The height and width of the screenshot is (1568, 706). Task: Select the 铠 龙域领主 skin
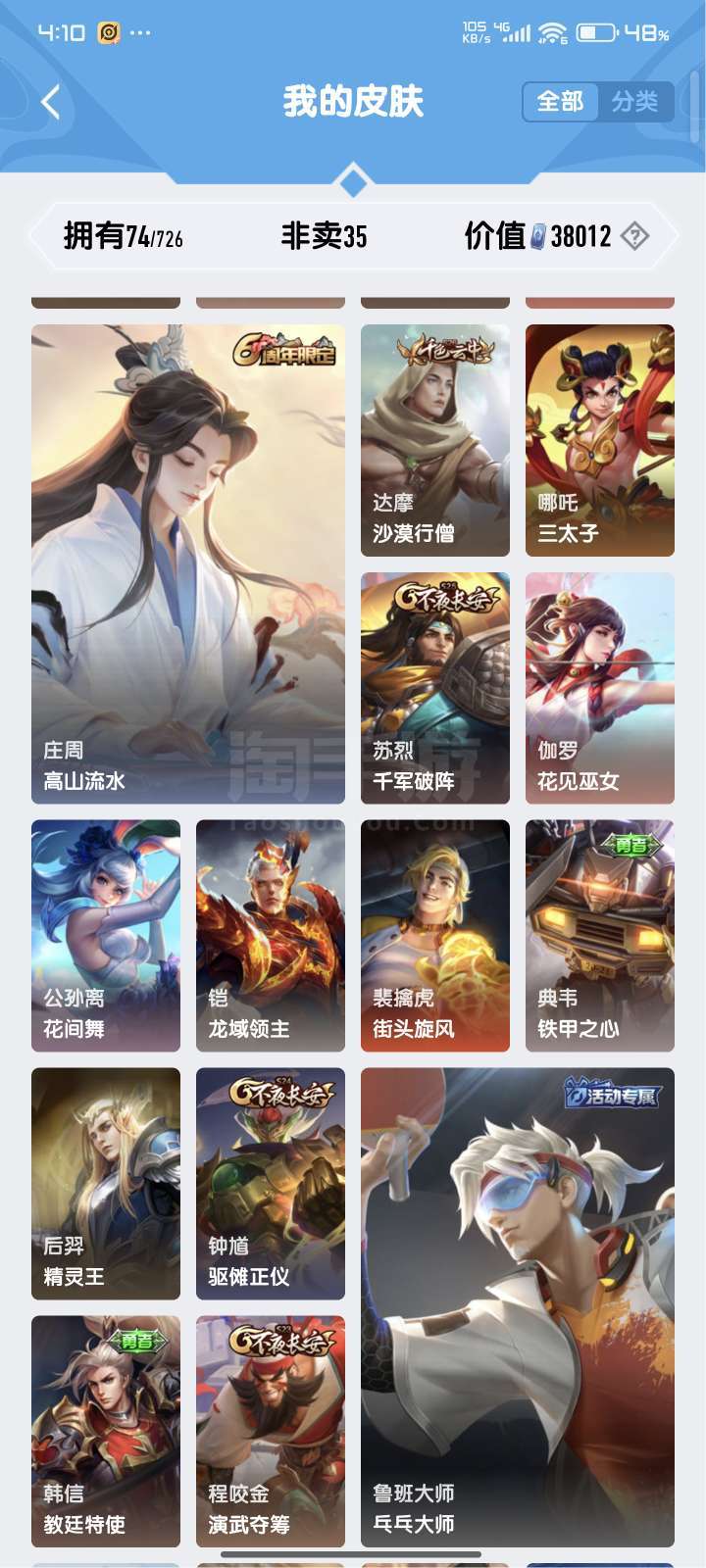tap(271, 936)
